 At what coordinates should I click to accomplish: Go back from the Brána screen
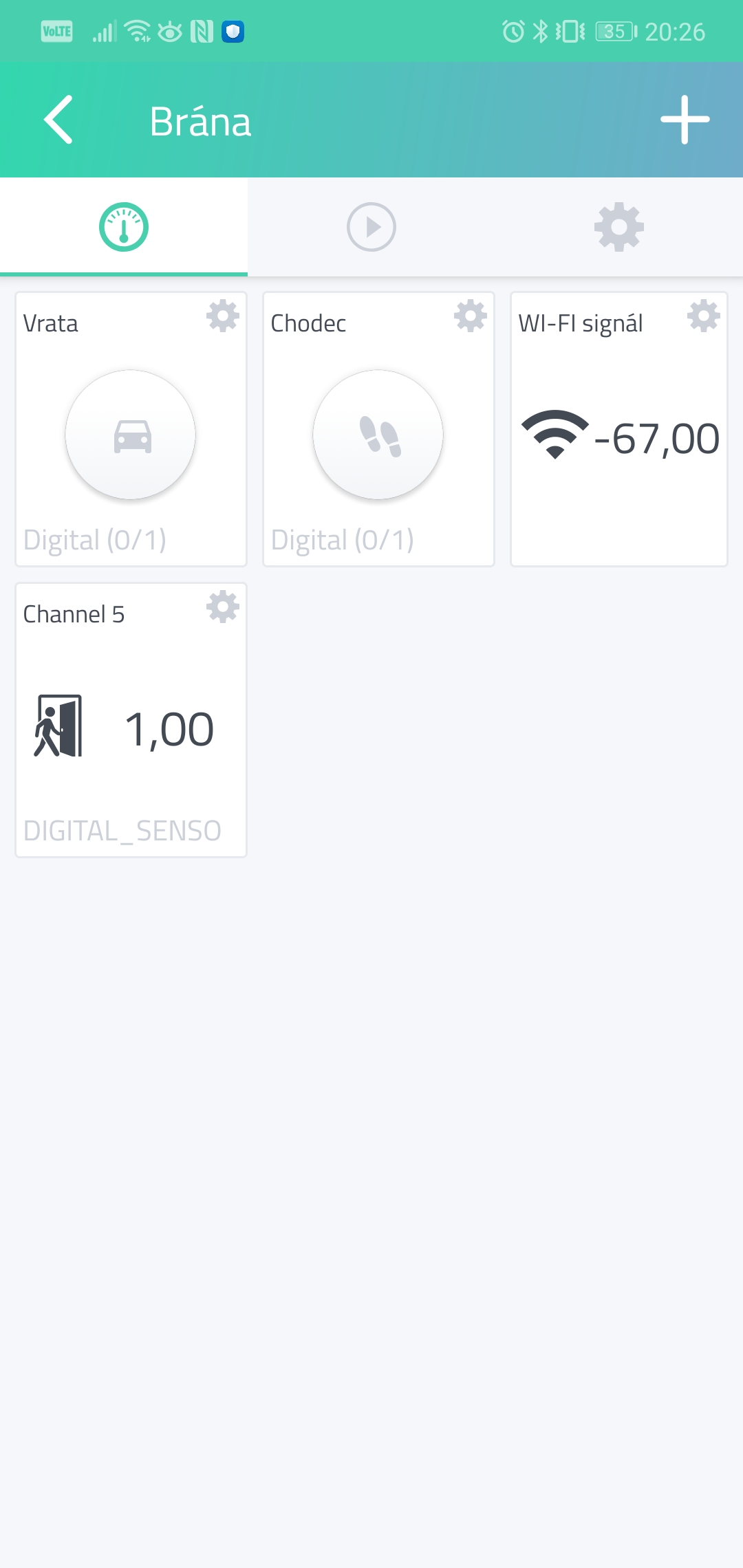coord(58,120)
